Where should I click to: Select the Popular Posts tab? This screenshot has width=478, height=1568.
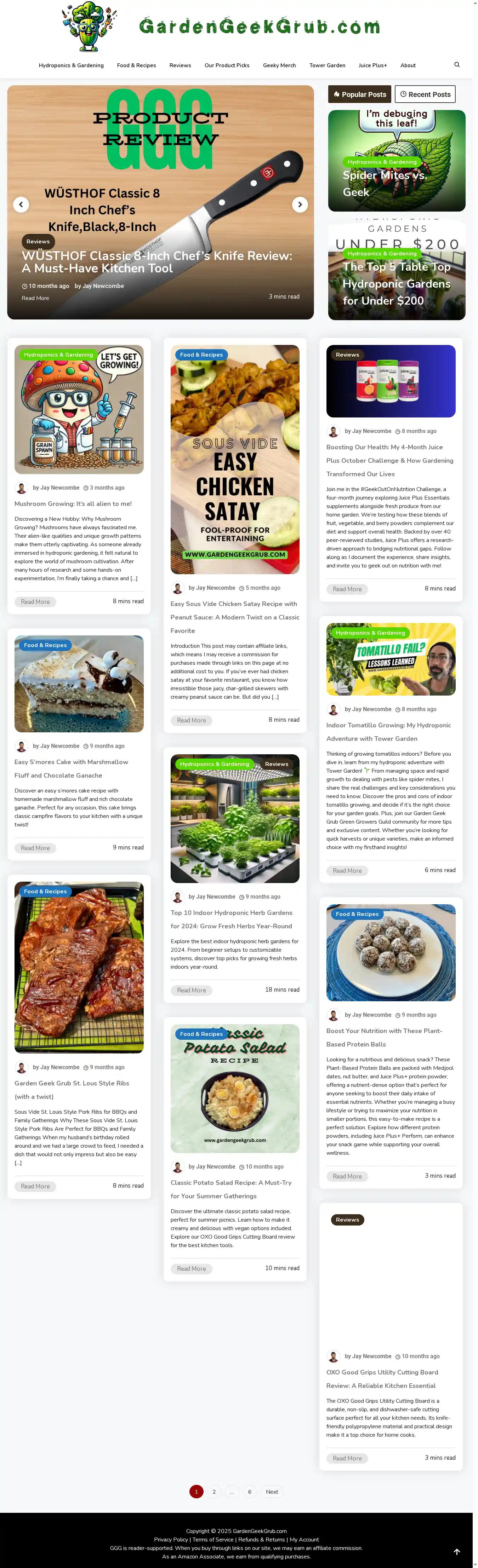coord(359,94)
